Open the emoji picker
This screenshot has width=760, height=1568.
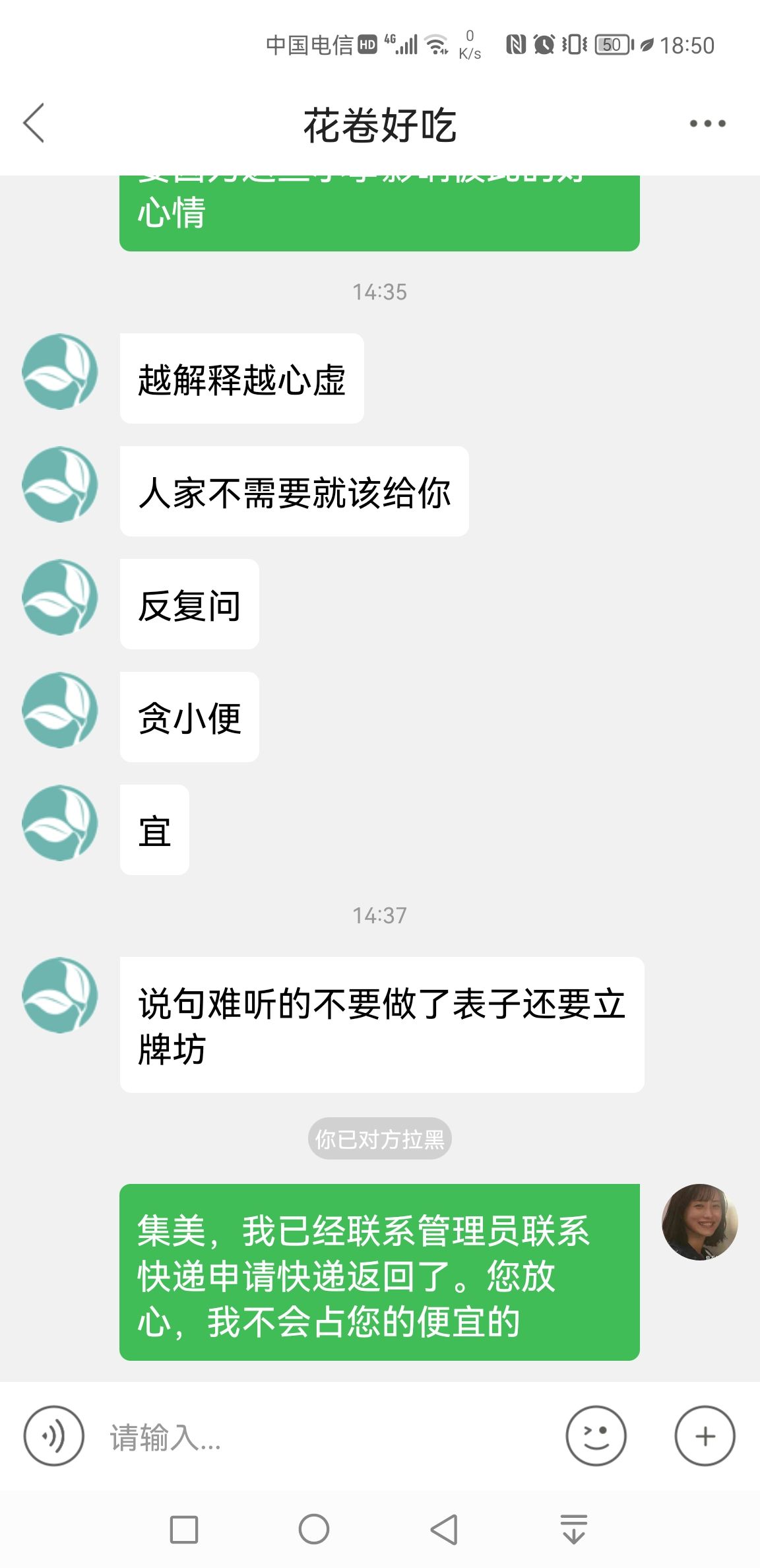[596, 1436]
